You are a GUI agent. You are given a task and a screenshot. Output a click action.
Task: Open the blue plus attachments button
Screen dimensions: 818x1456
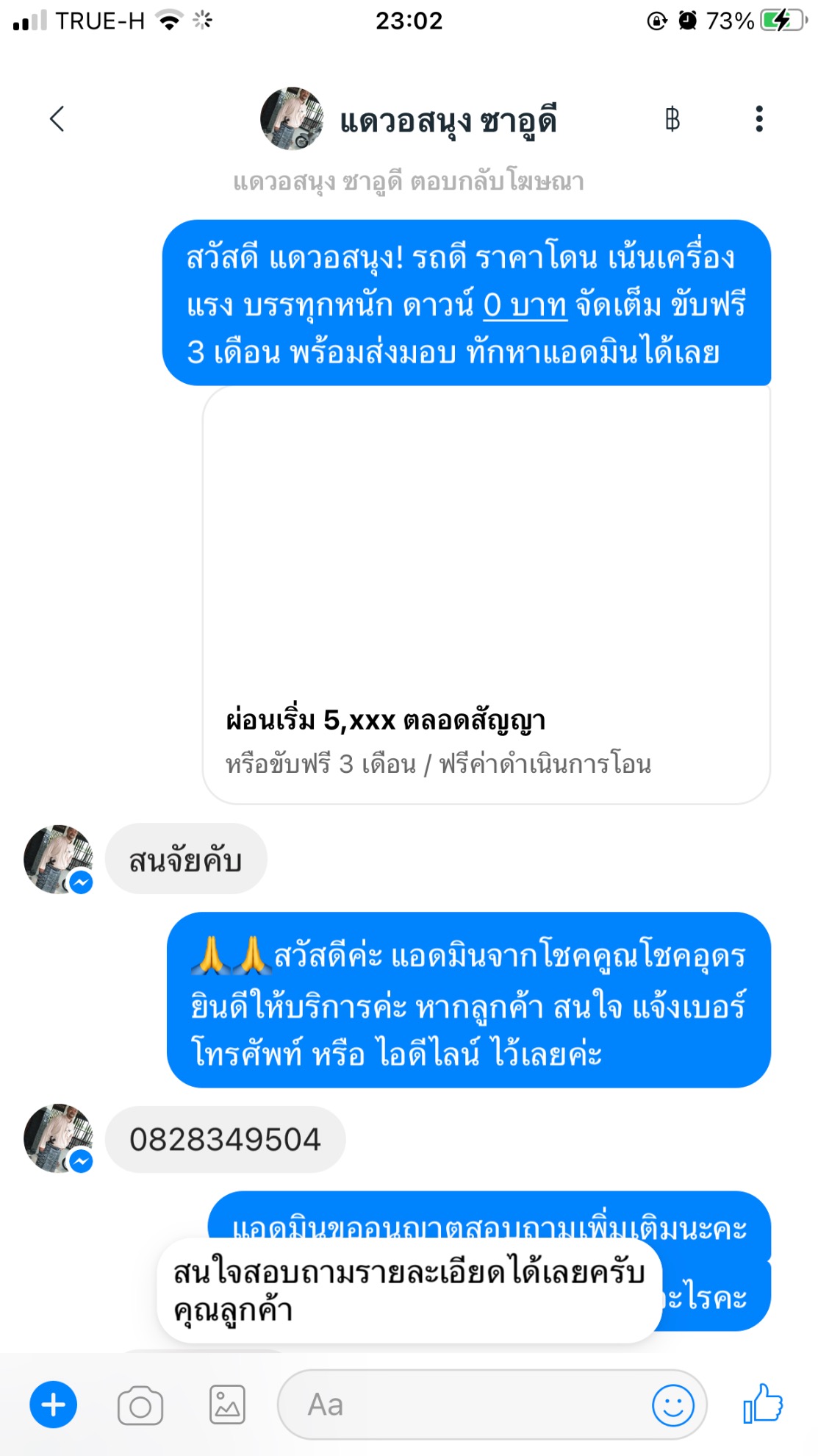pyautogui.click(x=53, y=1405)
